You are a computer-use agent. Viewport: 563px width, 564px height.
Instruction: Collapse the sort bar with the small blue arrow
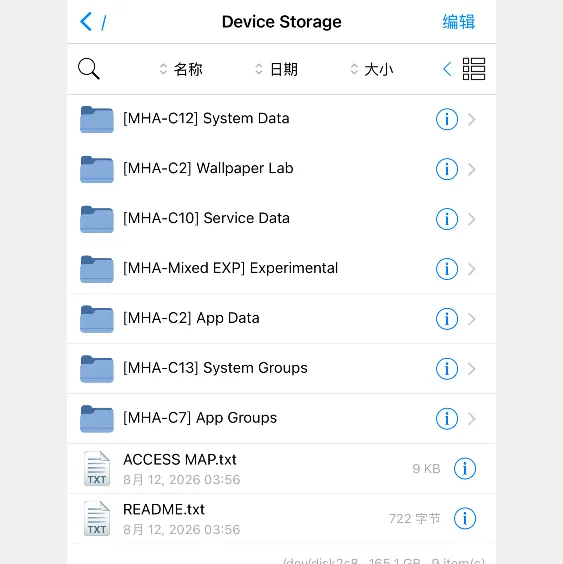[447, 69]
